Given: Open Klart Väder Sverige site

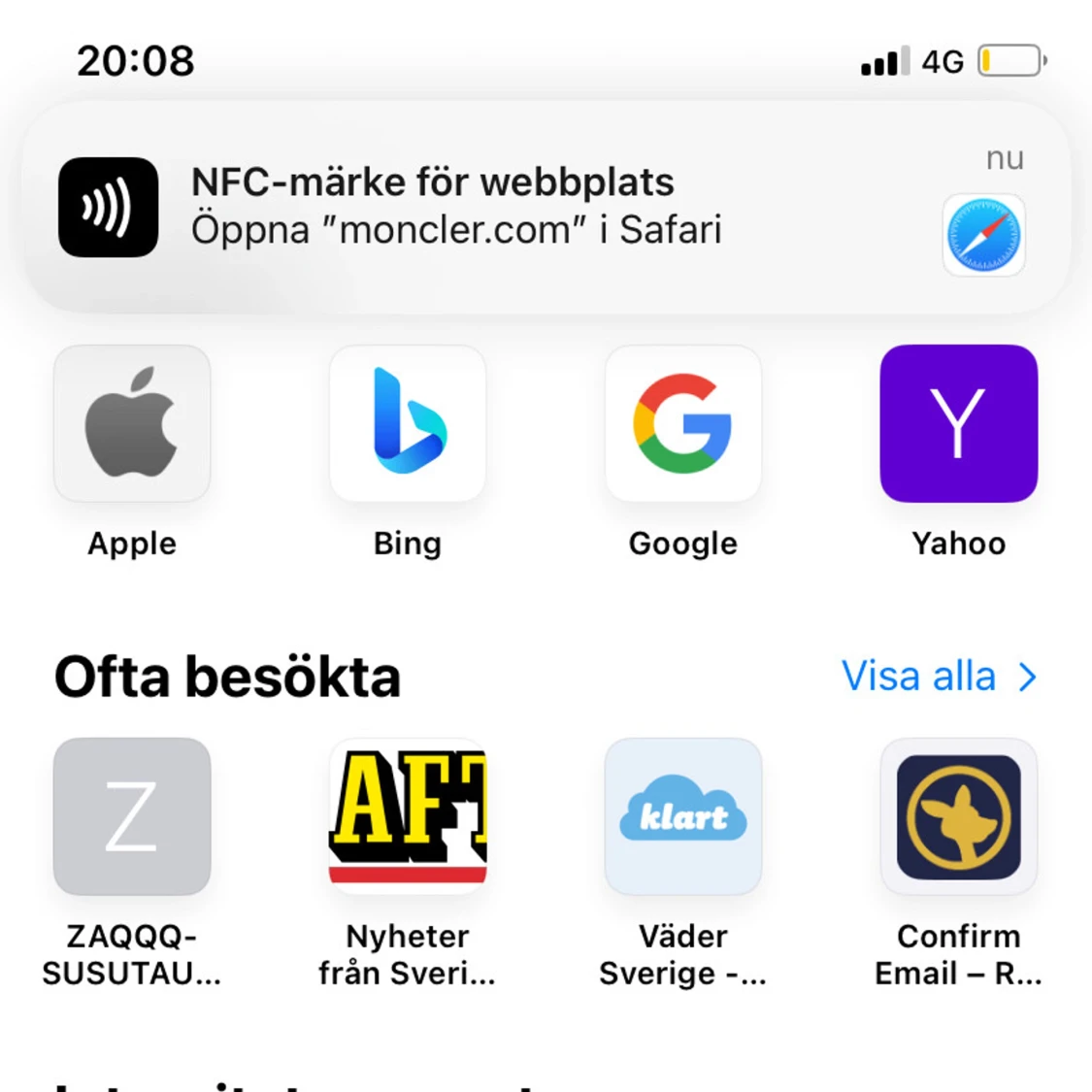Looking at the screenshot, I should tap(682, 817).
